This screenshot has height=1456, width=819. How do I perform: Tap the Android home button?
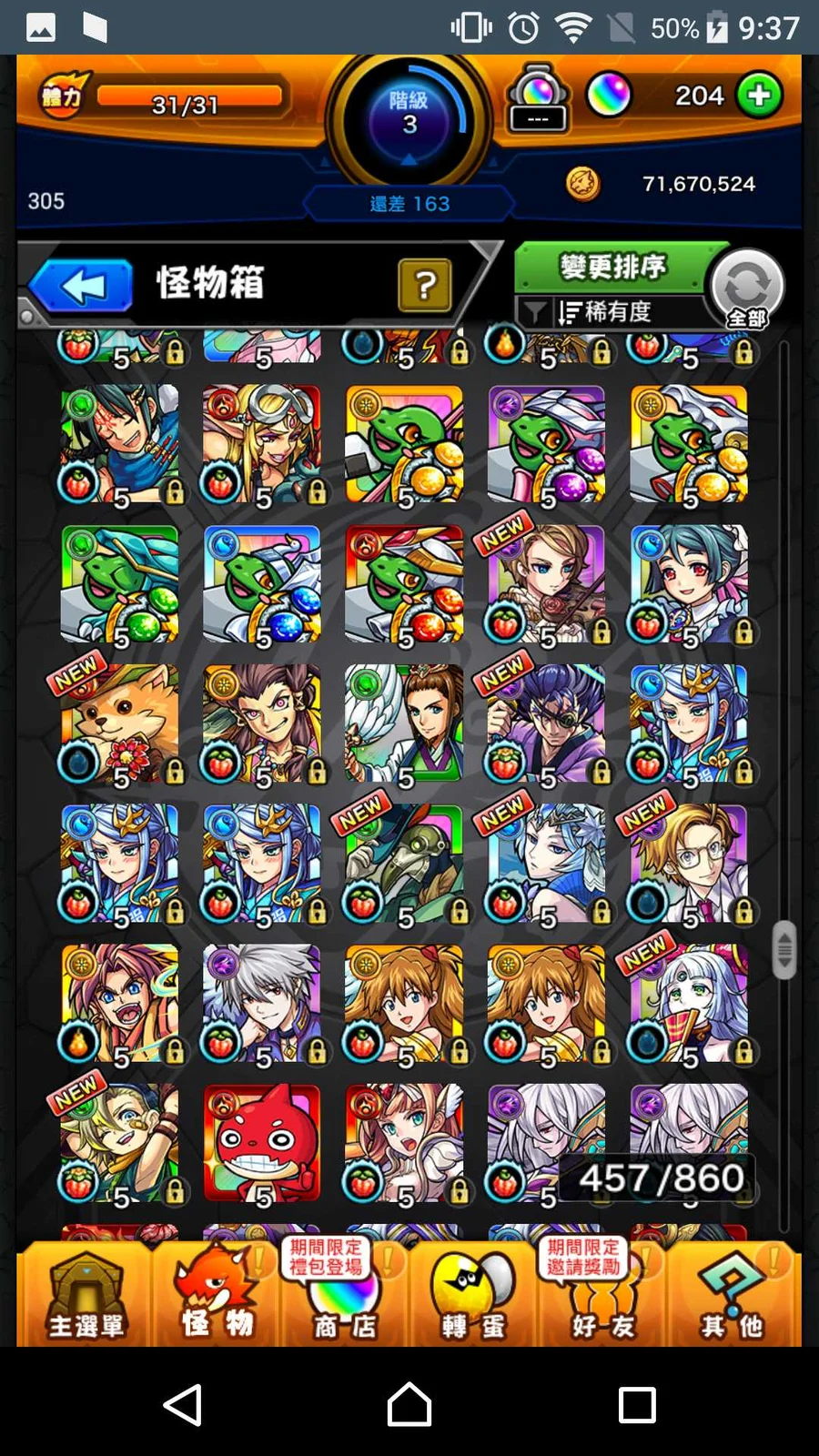pos(409,1404)
